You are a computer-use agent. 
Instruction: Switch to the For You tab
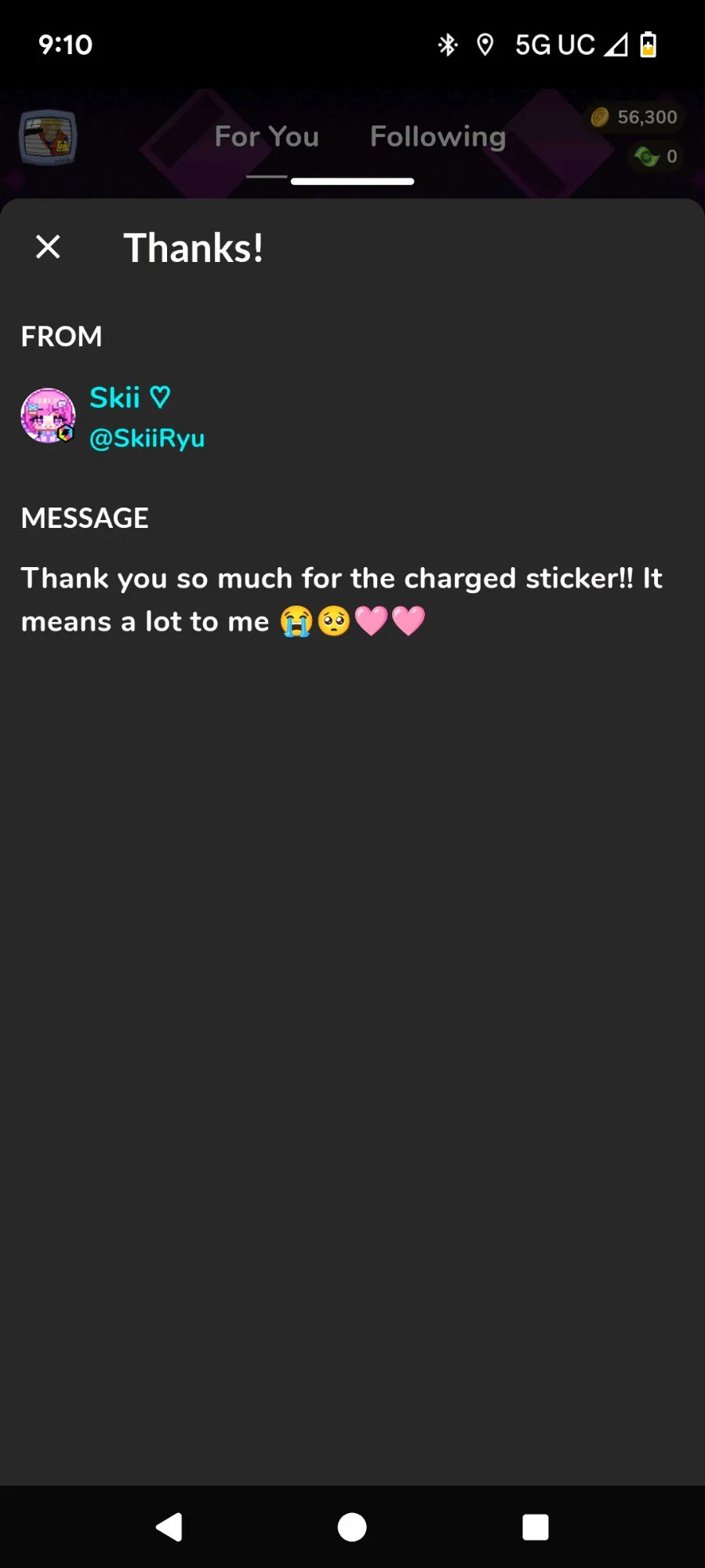(x=267, y=136)
